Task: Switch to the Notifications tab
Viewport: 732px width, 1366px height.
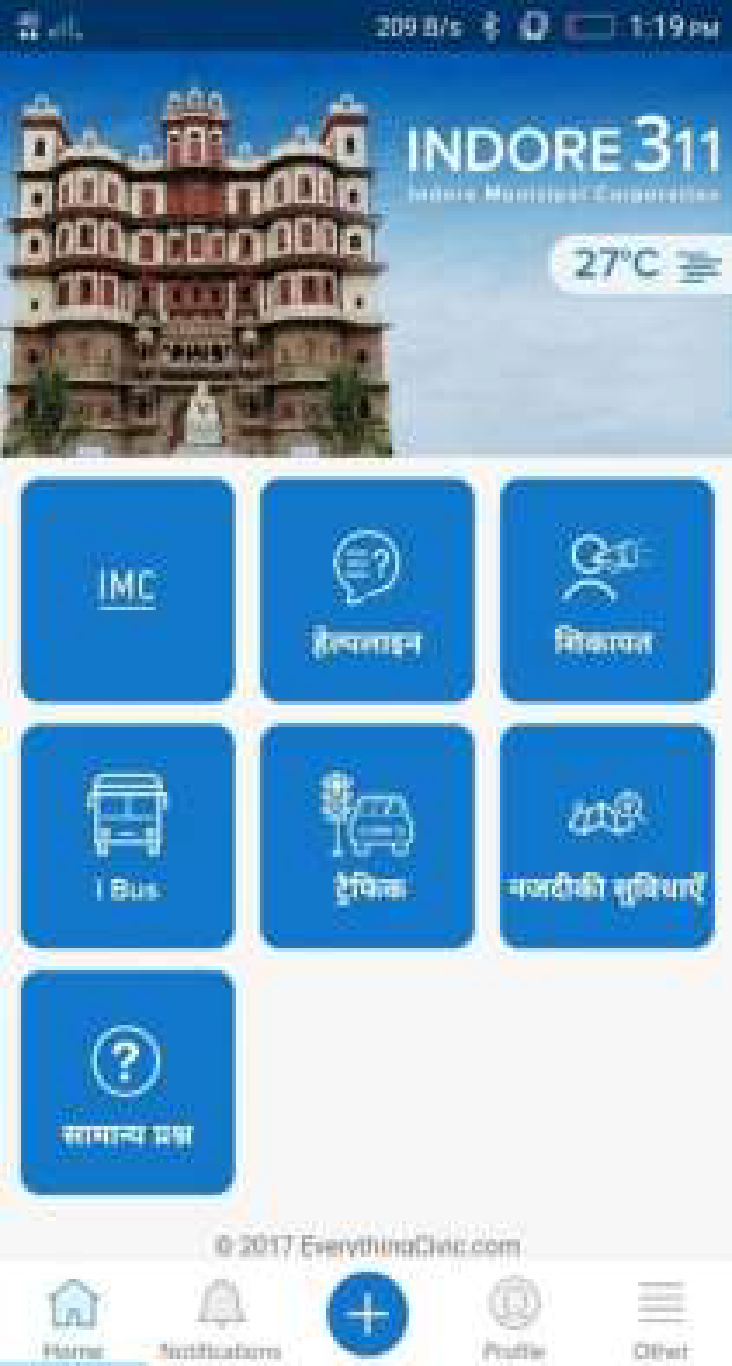Action: 220,1315
